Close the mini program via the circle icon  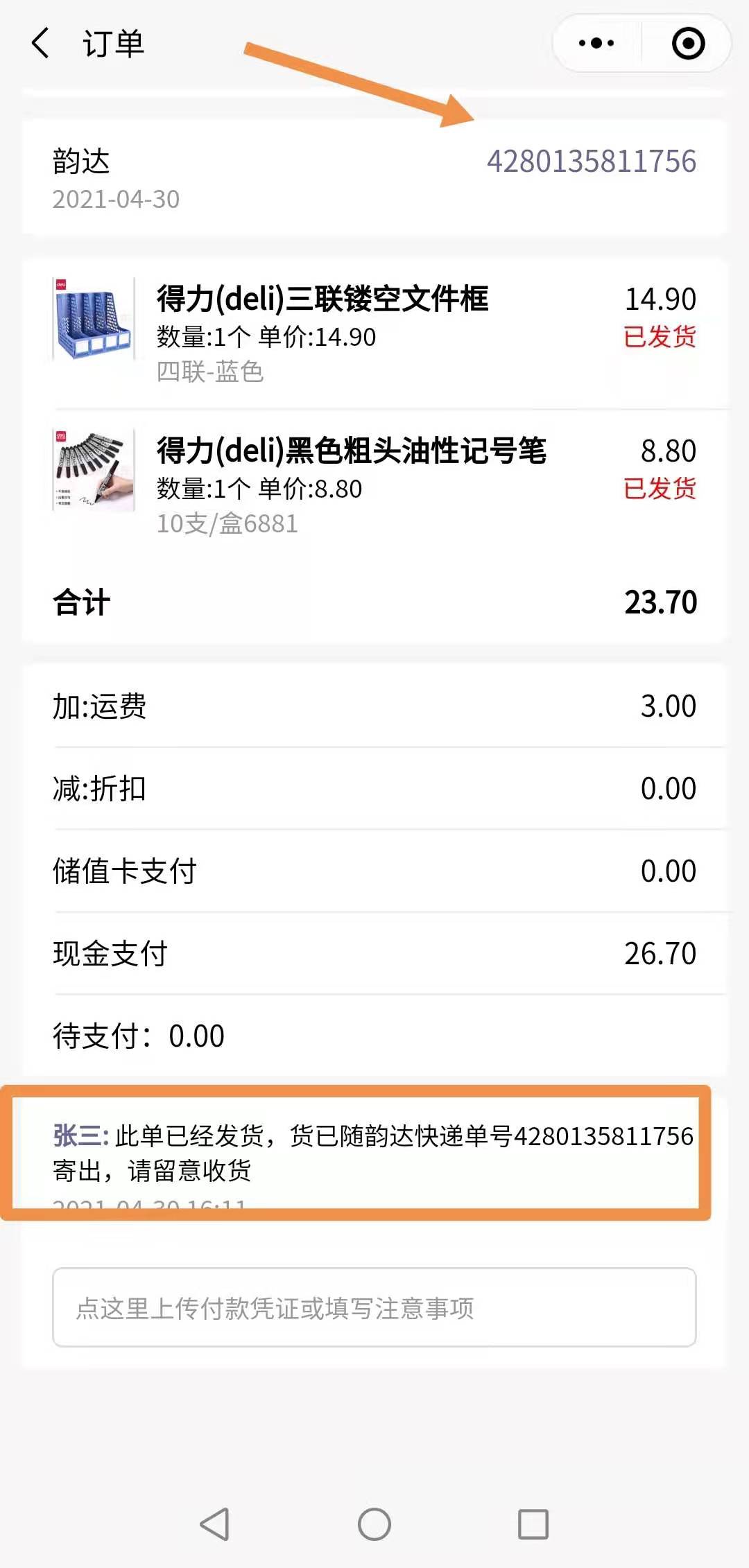pyautogui.click(x=688, y=44)
